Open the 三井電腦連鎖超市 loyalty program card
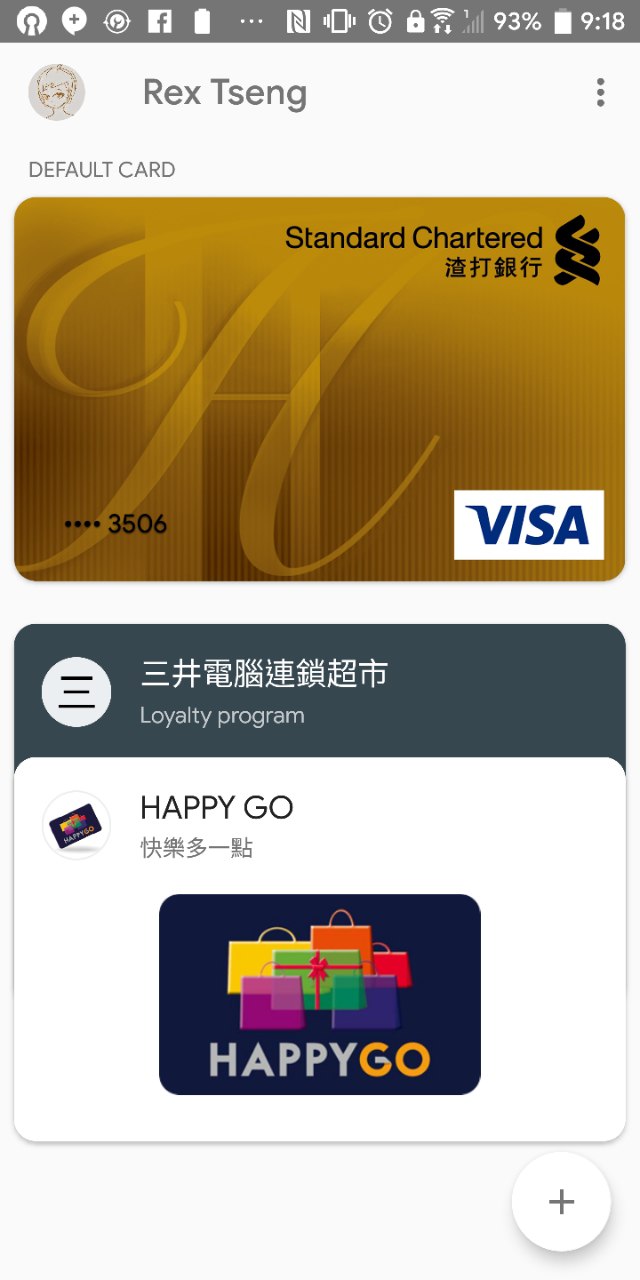Viewport: 640px width, 1280px height. [x=320, y=691]
